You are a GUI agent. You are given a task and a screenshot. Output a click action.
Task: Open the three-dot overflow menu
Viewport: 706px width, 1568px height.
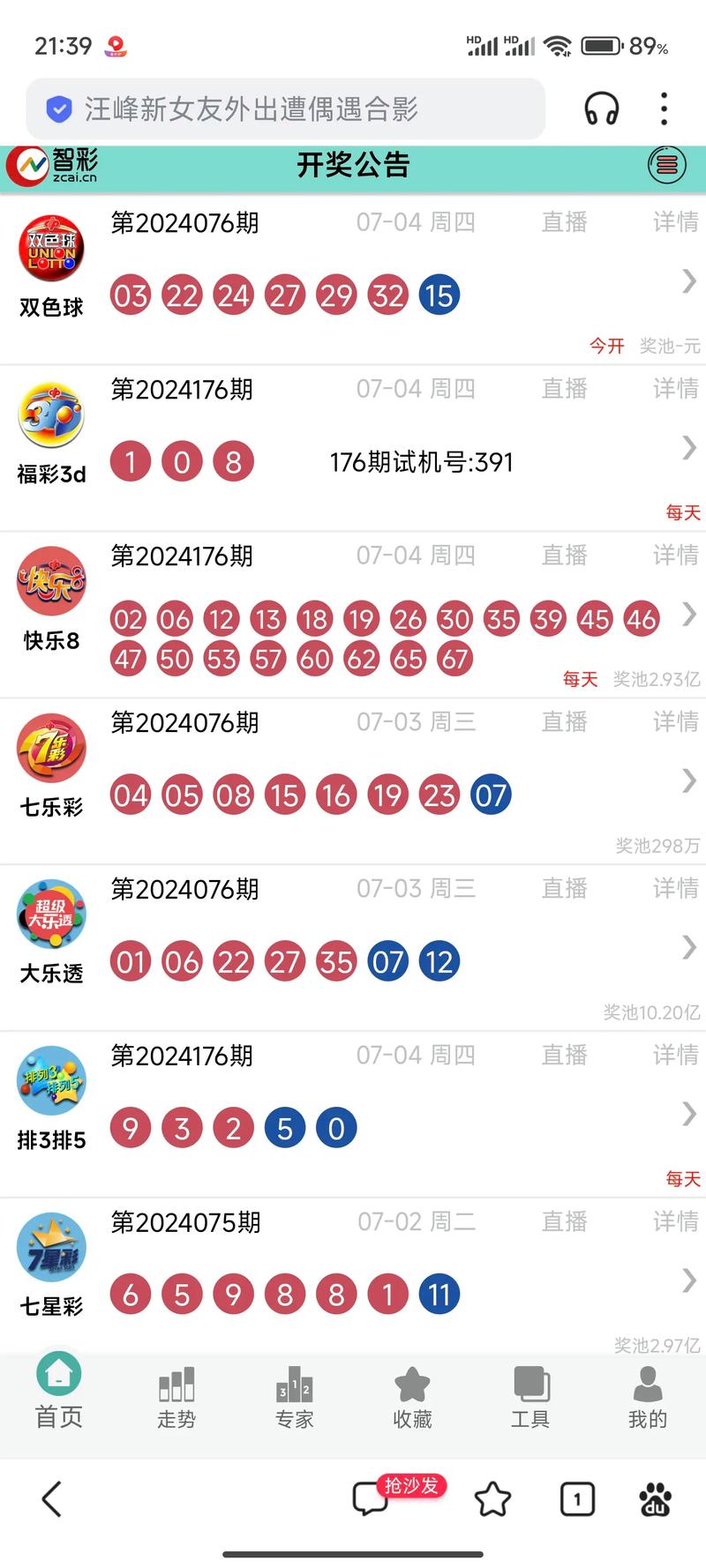tap(664, 108)
